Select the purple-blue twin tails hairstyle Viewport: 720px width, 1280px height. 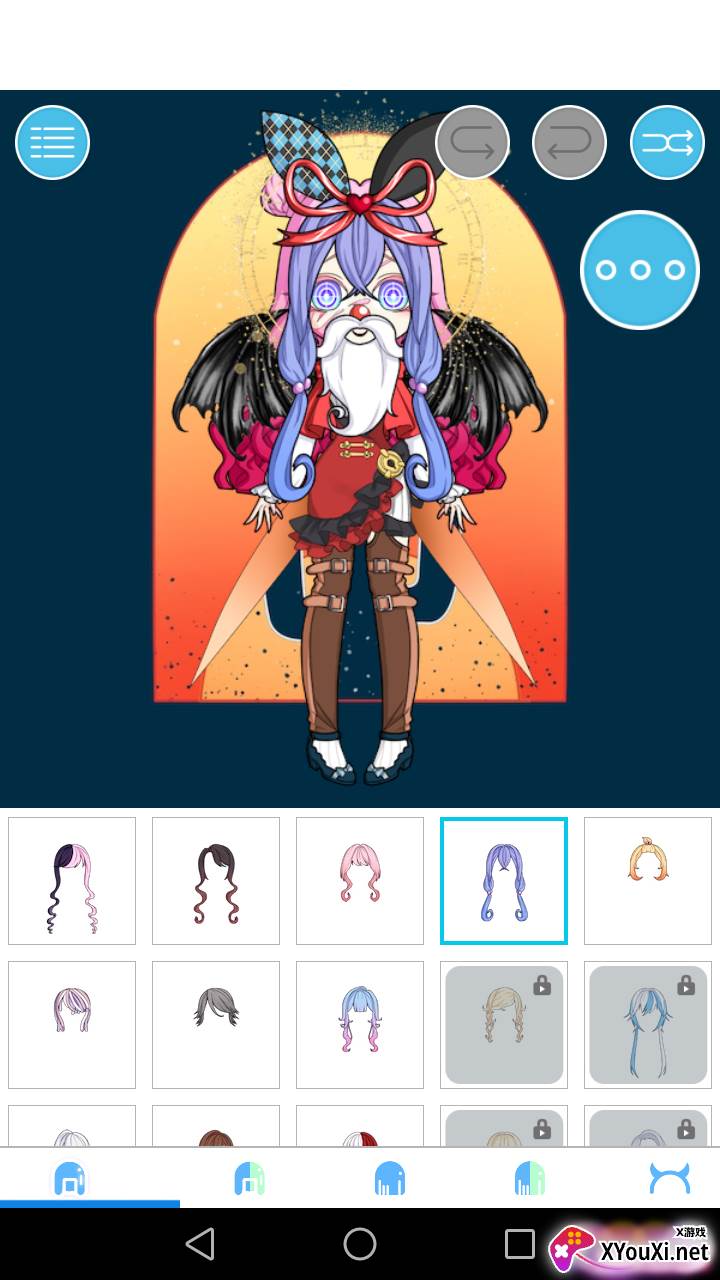point(504,881)
